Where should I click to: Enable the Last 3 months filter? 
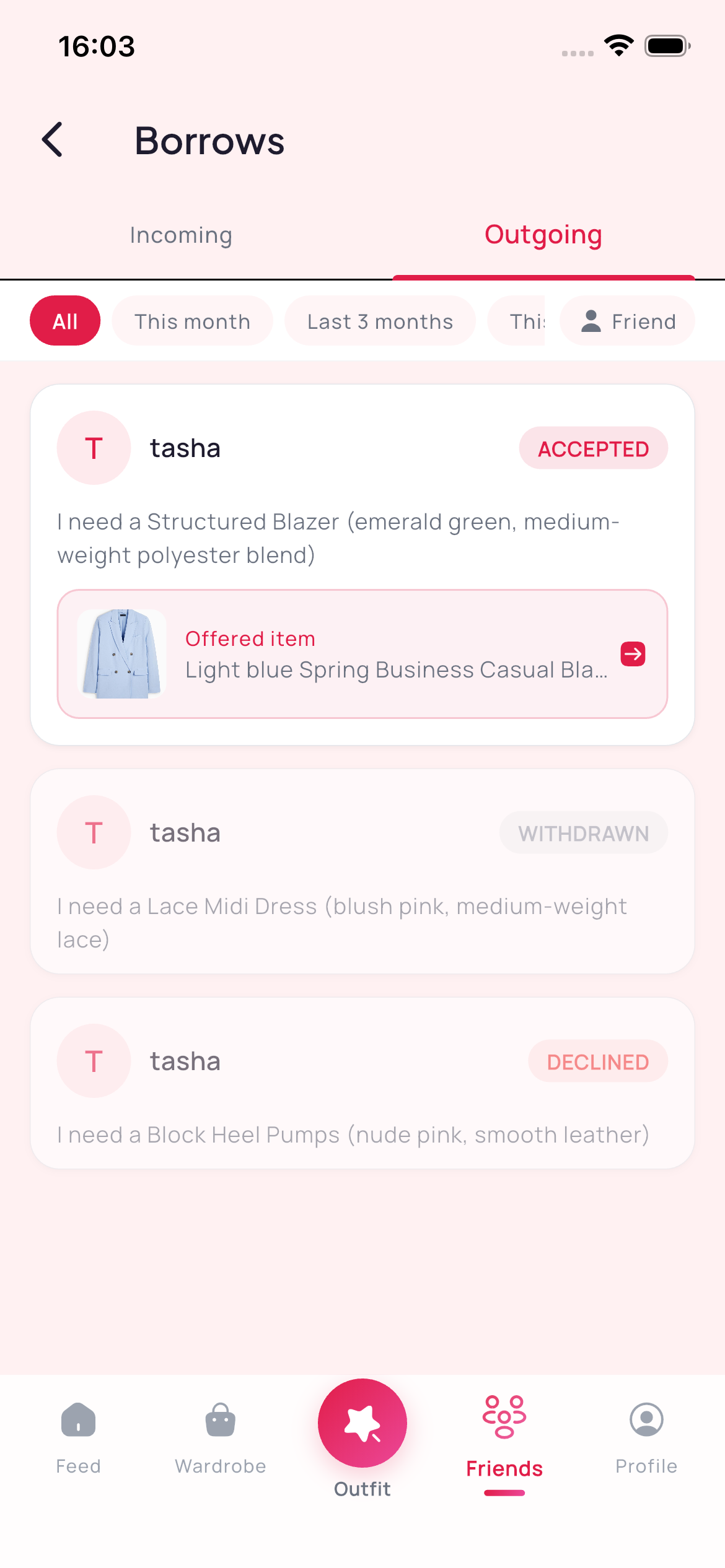click(380, 320)
